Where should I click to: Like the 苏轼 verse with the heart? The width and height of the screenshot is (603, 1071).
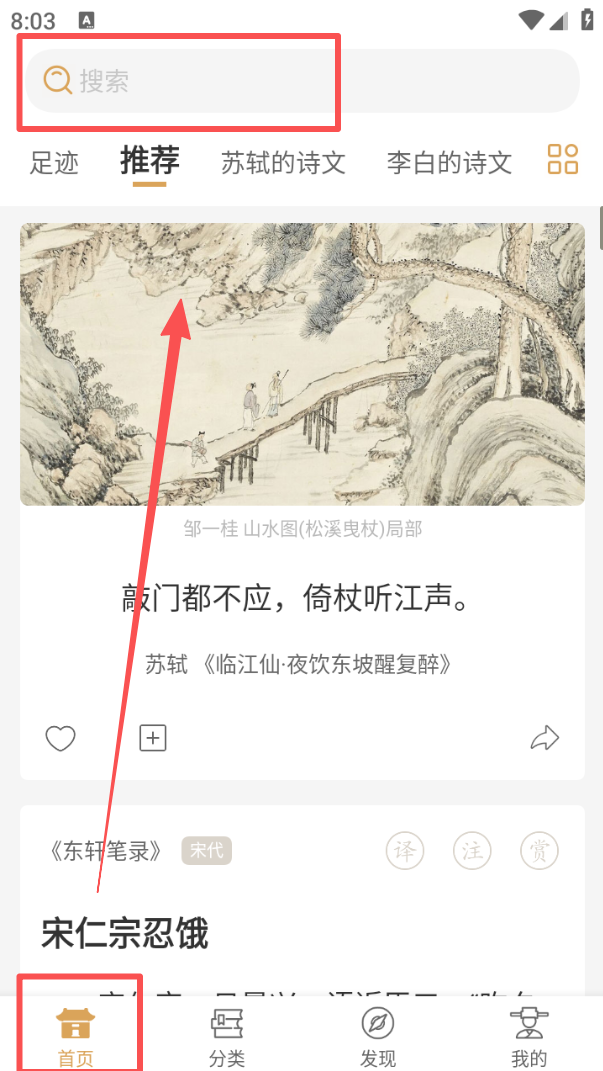pos(61,739)
